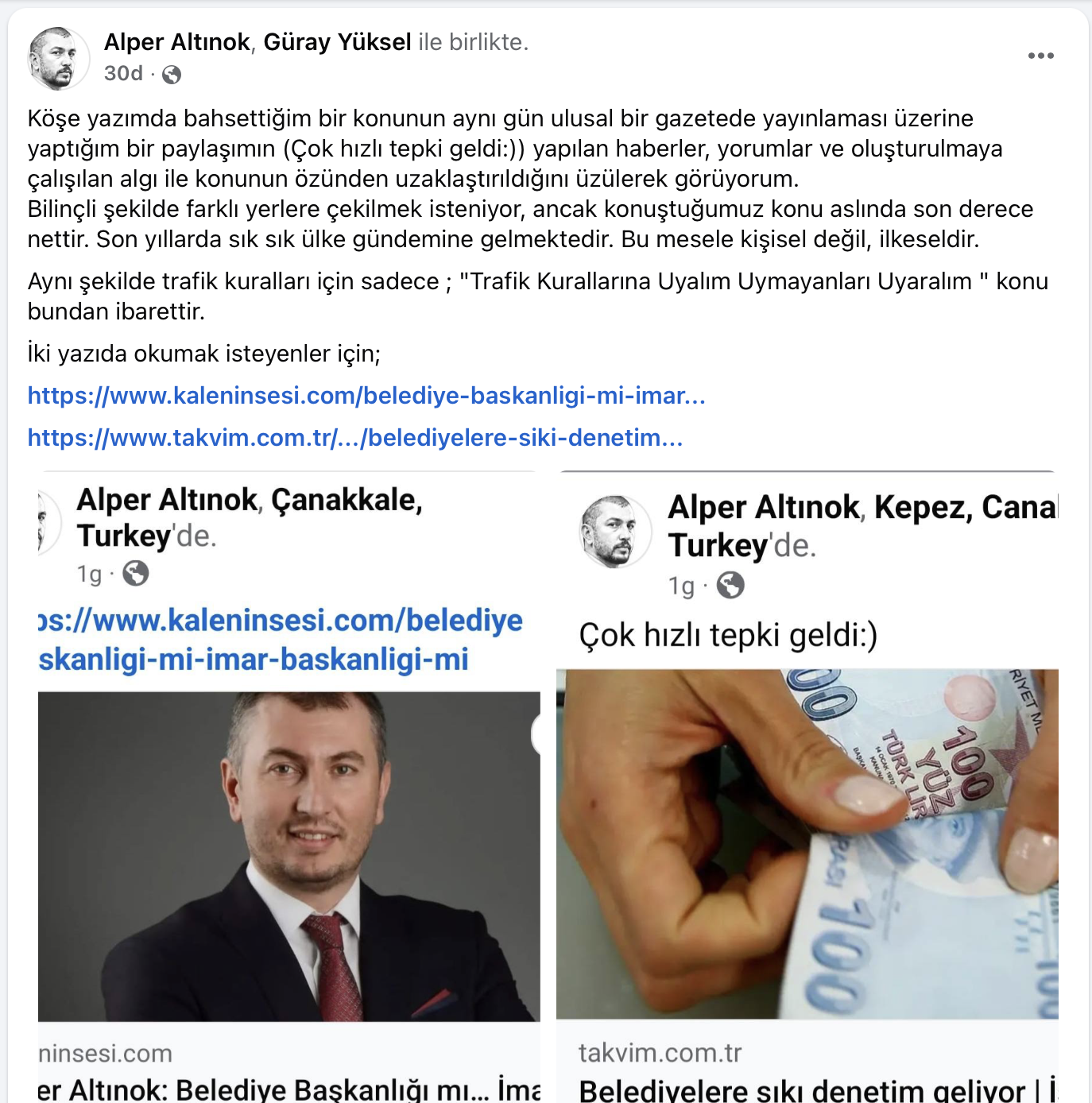Image resolution: width=1092 pixels, height=1103 pixels.
Task: Open Alper Altınok's profile picture
Action: (58, 58)
